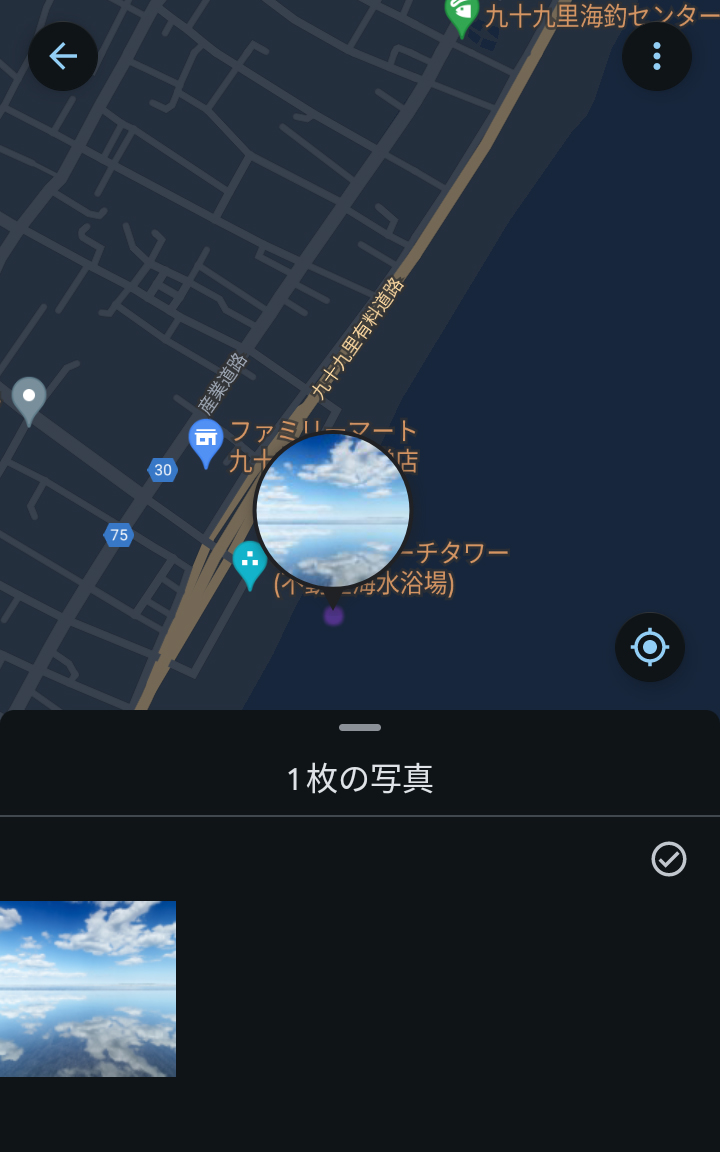Go back using the arrow button

[x=63, y=56]
